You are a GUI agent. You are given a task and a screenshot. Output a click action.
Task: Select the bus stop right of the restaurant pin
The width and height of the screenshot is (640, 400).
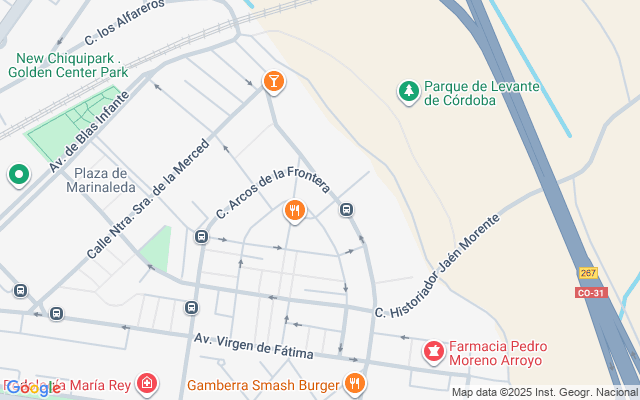(346, 209)
